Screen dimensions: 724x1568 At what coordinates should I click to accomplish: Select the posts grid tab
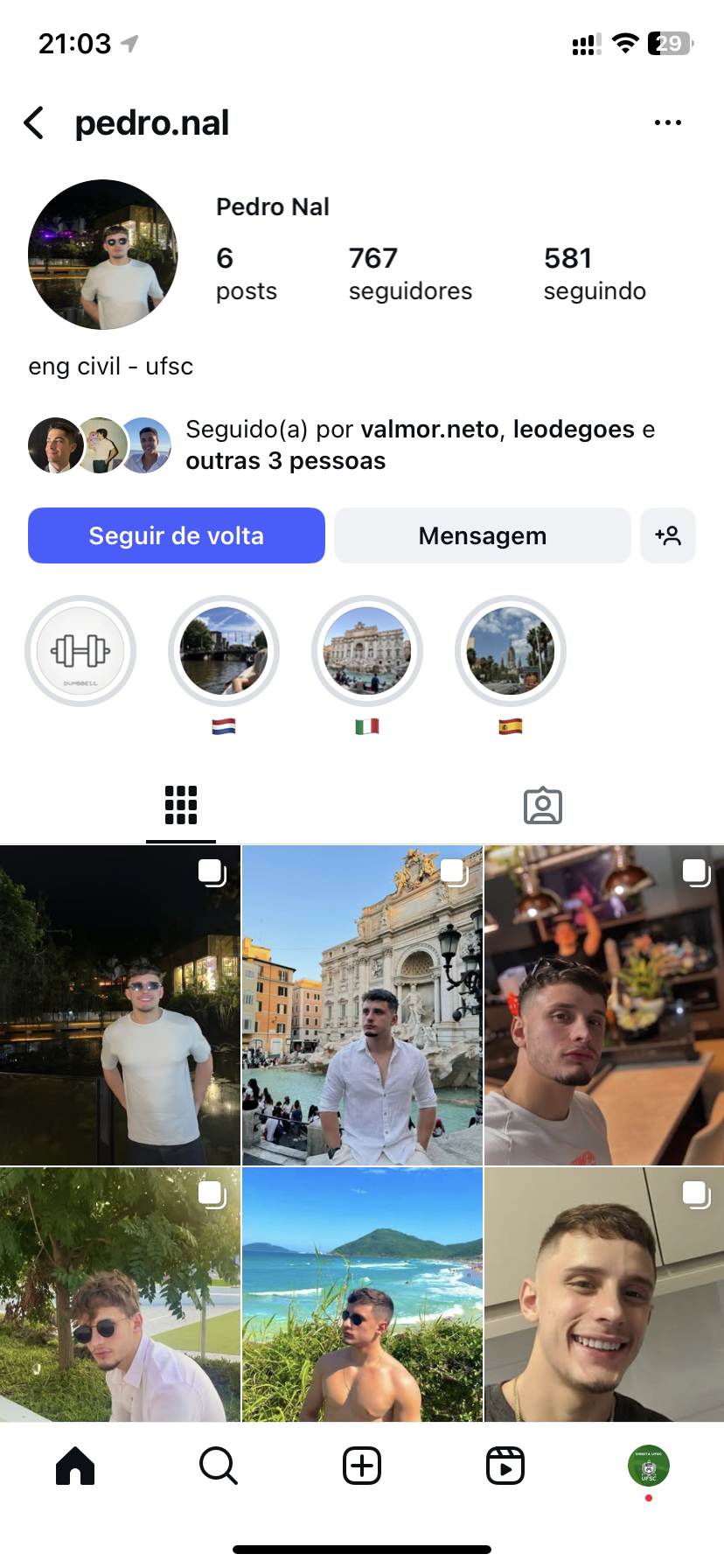tap(181, 806)
